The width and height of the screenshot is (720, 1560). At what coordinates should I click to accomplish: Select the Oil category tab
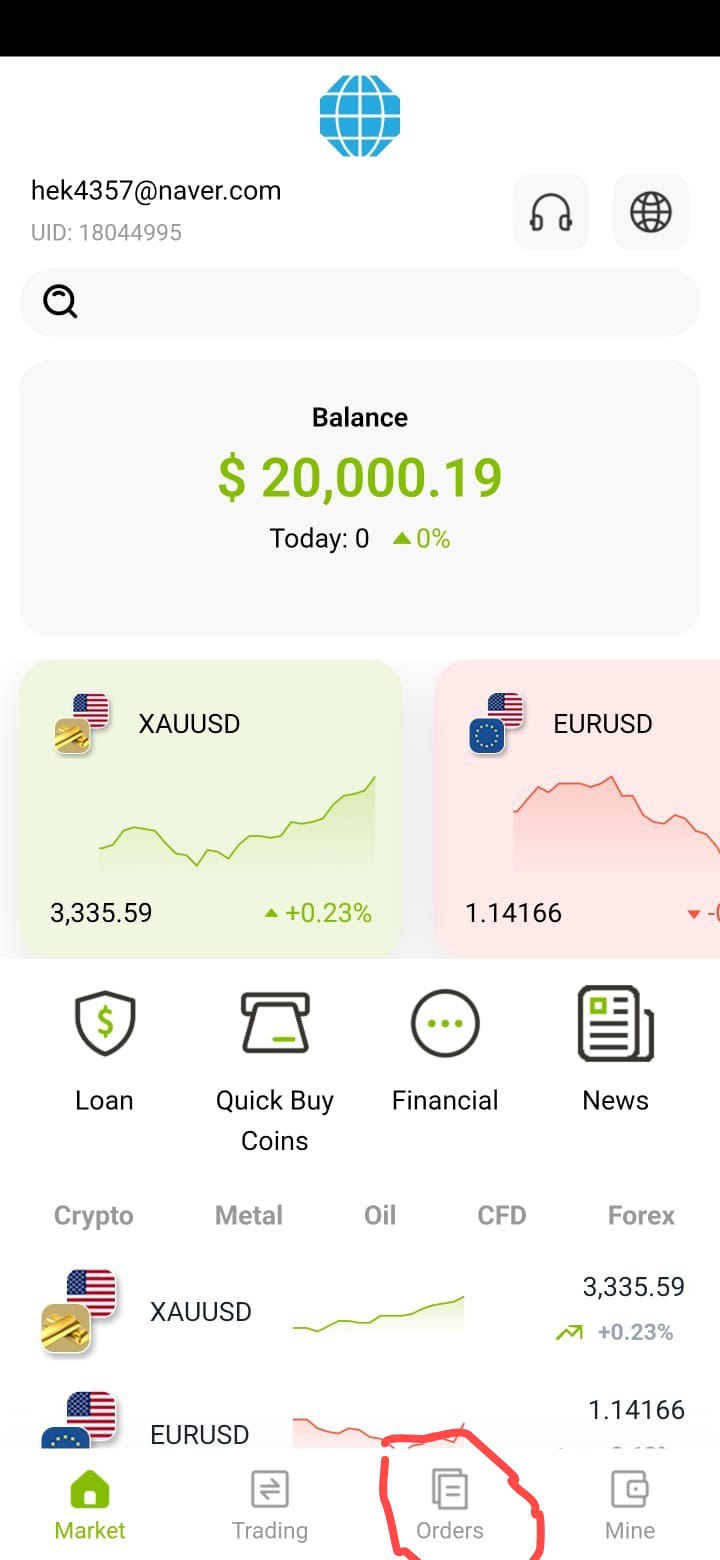(380, 1215)
